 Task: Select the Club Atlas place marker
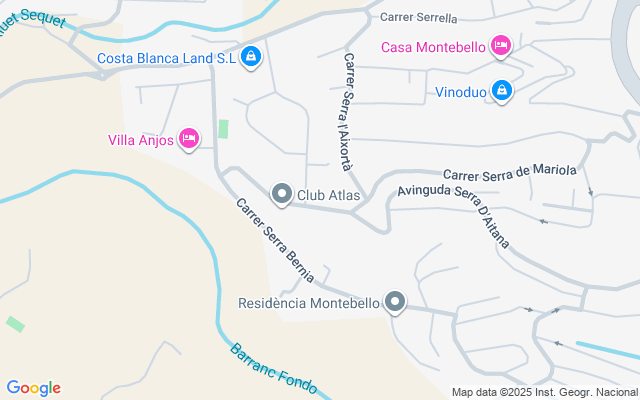pos(282,194)
